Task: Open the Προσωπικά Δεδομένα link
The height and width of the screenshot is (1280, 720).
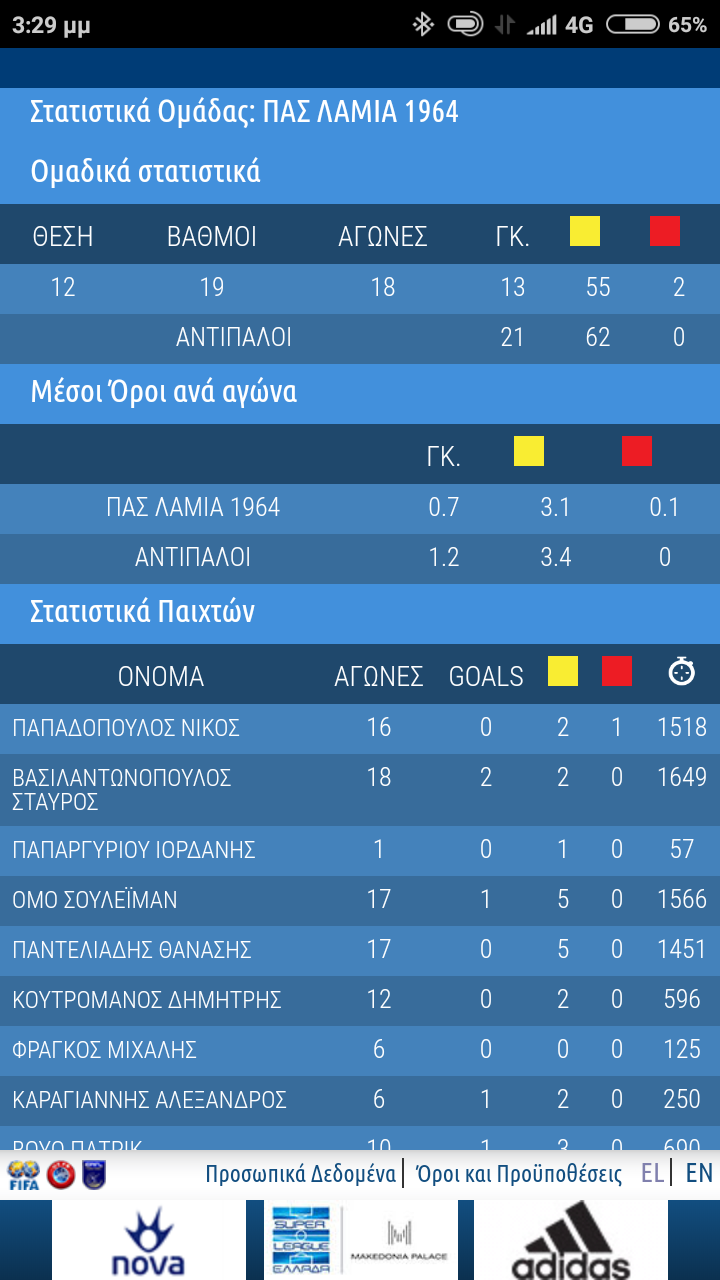Action: pos(301,1174)
